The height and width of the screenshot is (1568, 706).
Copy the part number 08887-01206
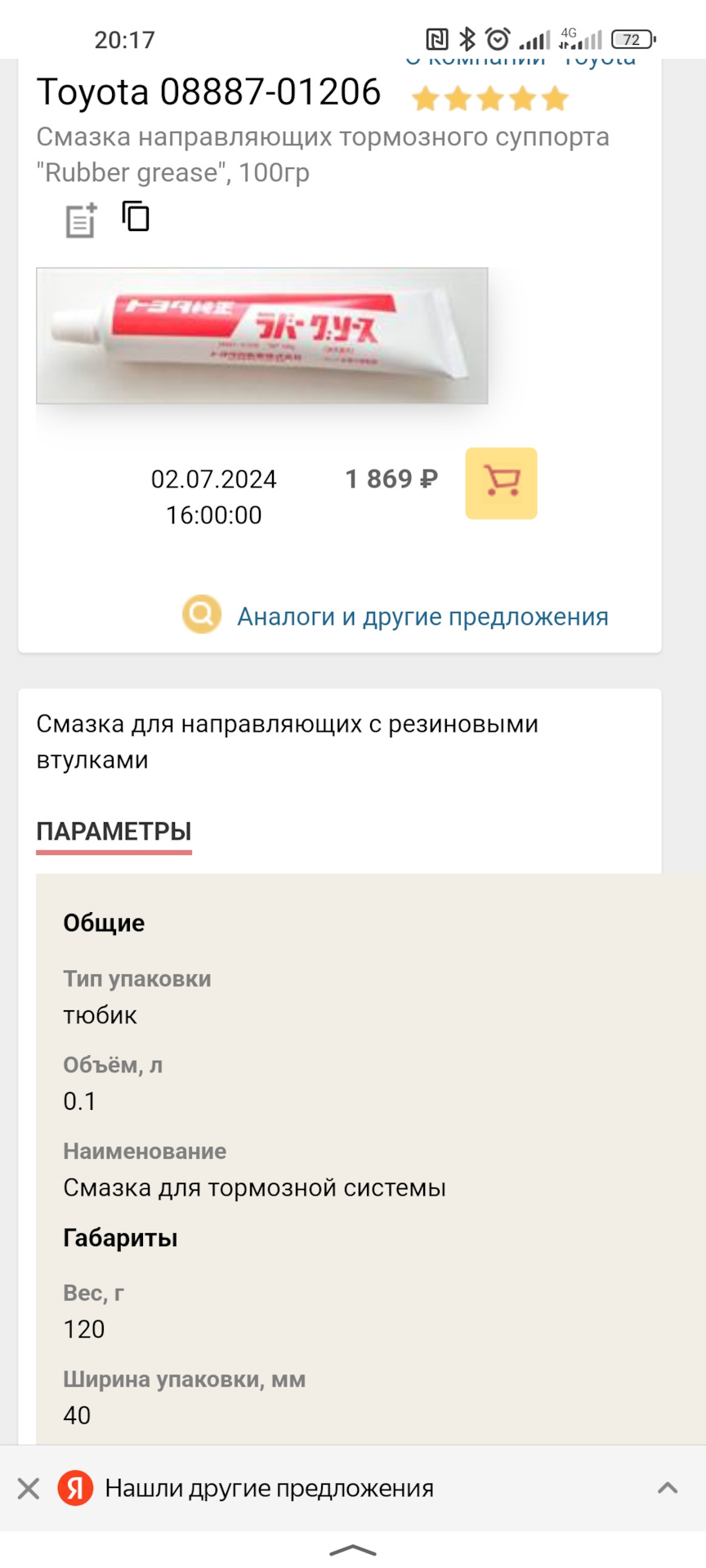pyautogui.click(x=136, y=216)
